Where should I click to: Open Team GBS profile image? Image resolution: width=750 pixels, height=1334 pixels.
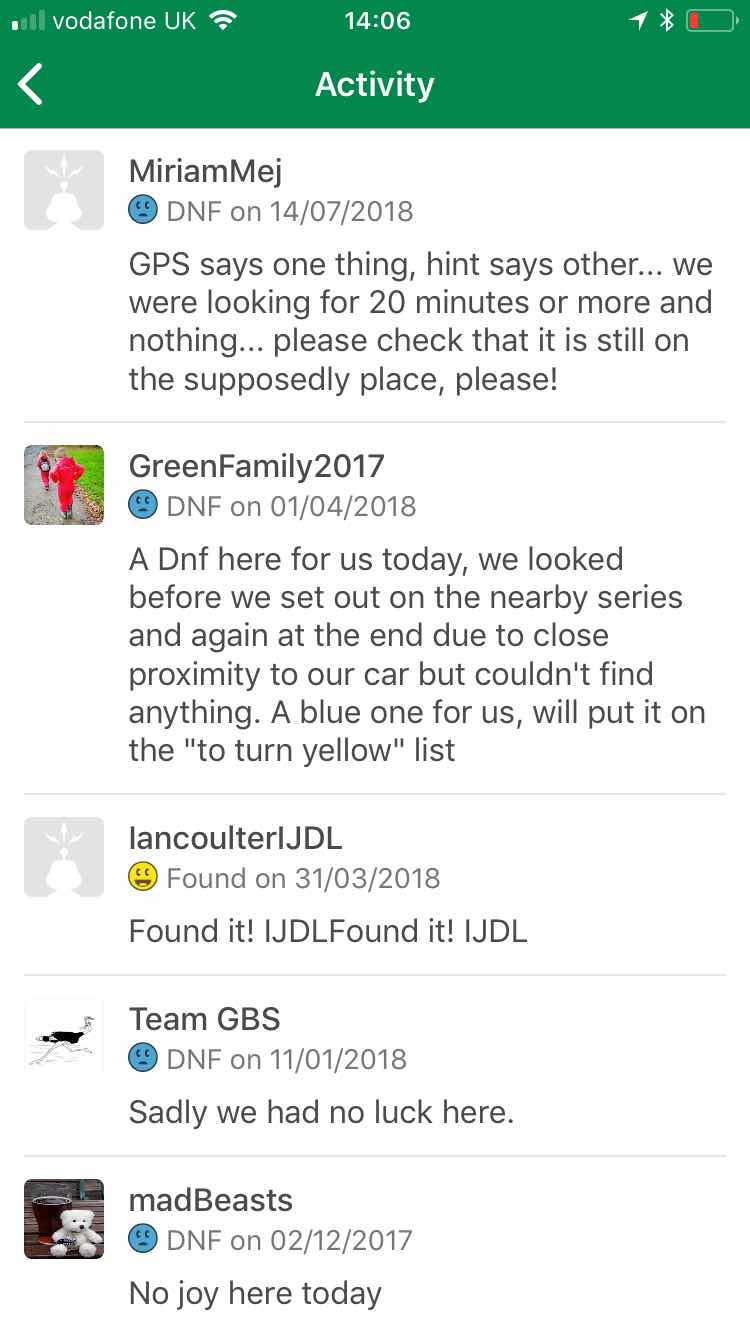64,1037
